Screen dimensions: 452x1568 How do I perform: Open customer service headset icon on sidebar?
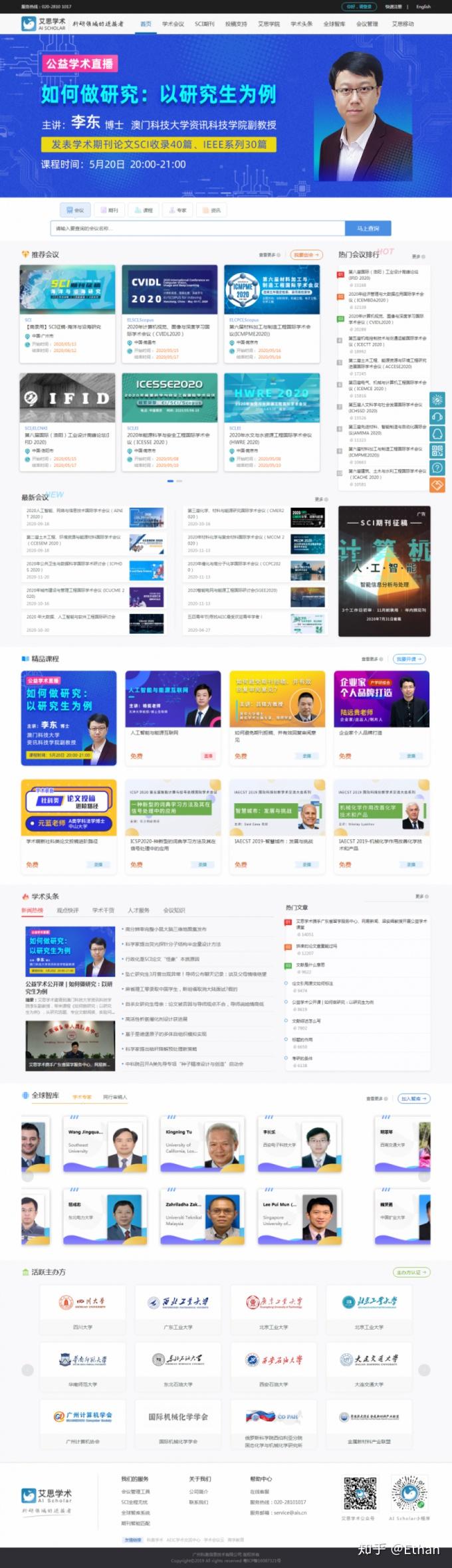point(437,417)
